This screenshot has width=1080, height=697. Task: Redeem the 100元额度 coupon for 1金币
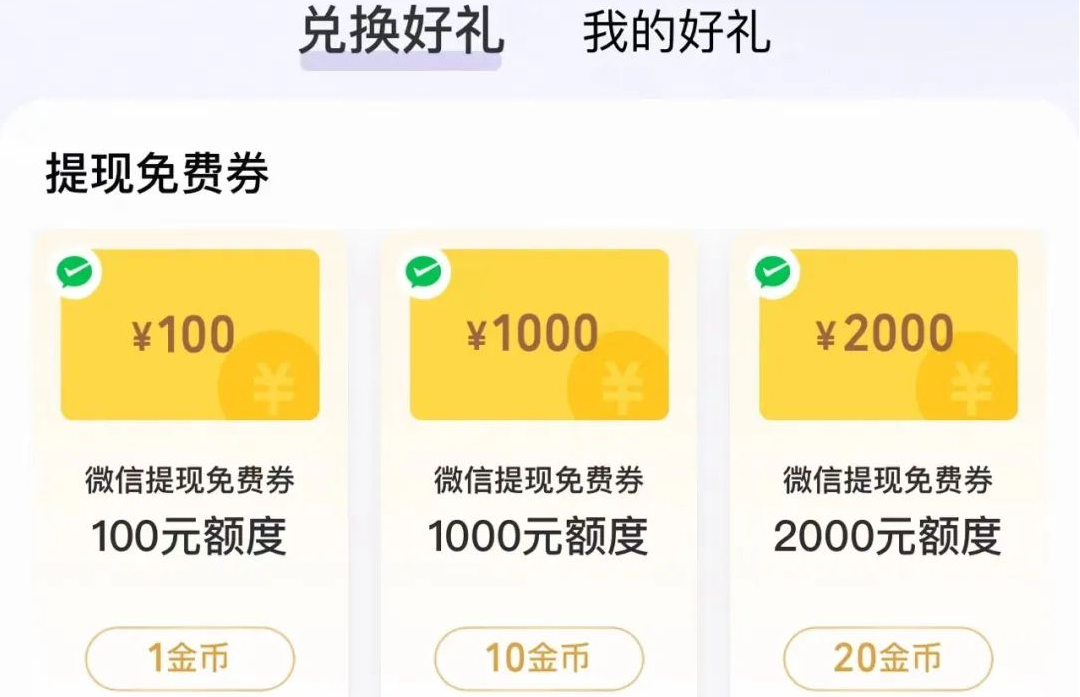coord(190,658)
